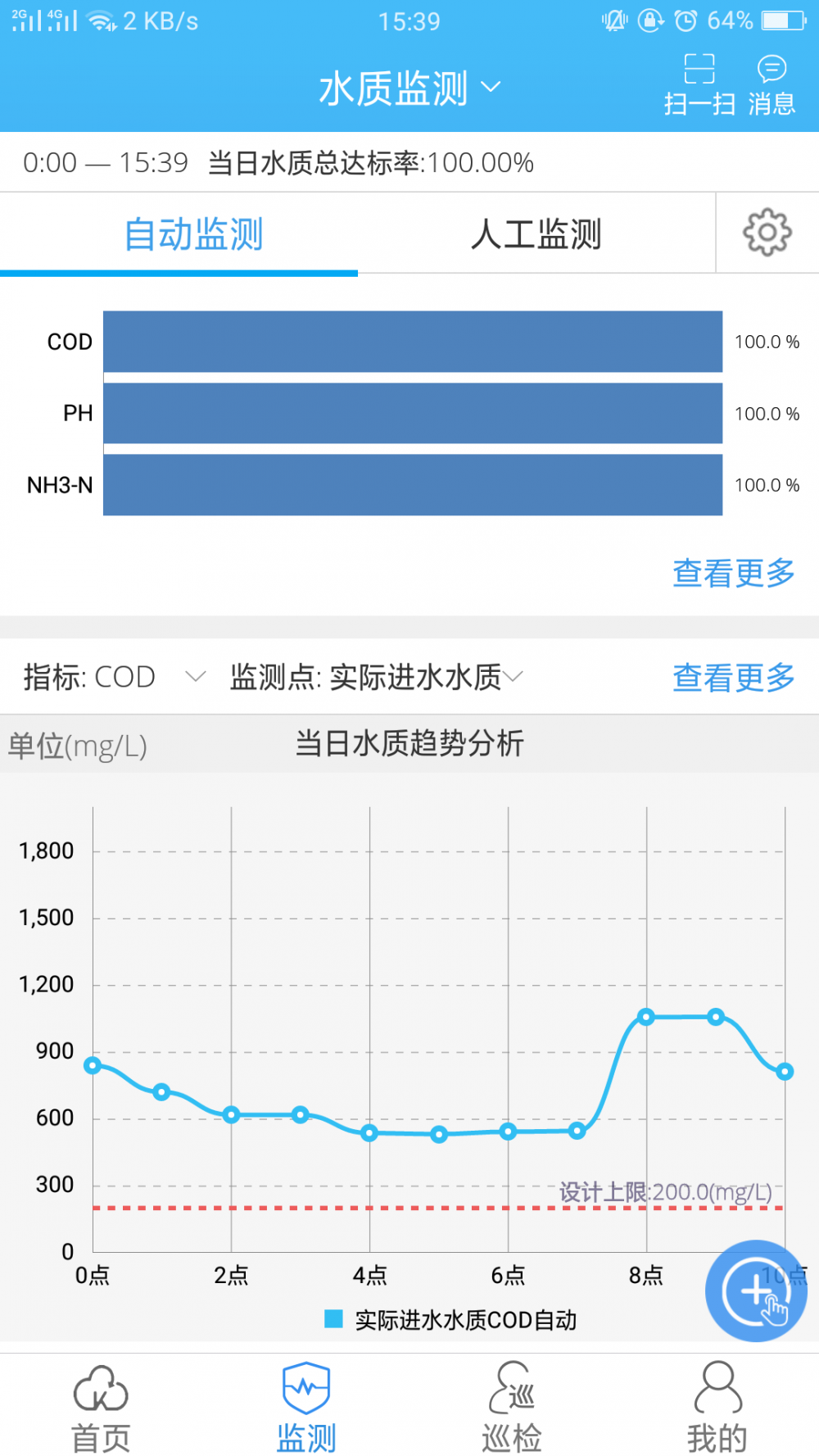Toggle the 实际进水水质COD自动 legend series
The height and width of the screenshot is (1456, 819).
click(x=451, y=1320)
